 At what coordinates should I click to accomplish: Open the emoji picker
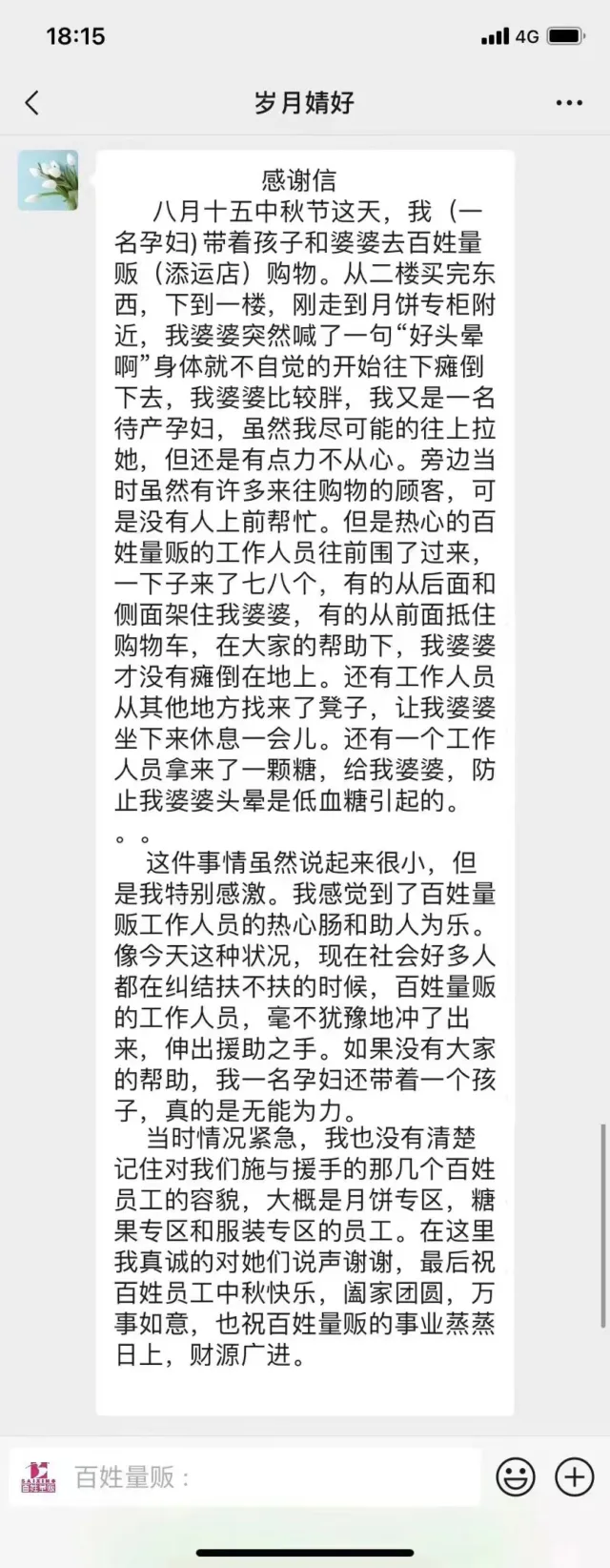516,1477
